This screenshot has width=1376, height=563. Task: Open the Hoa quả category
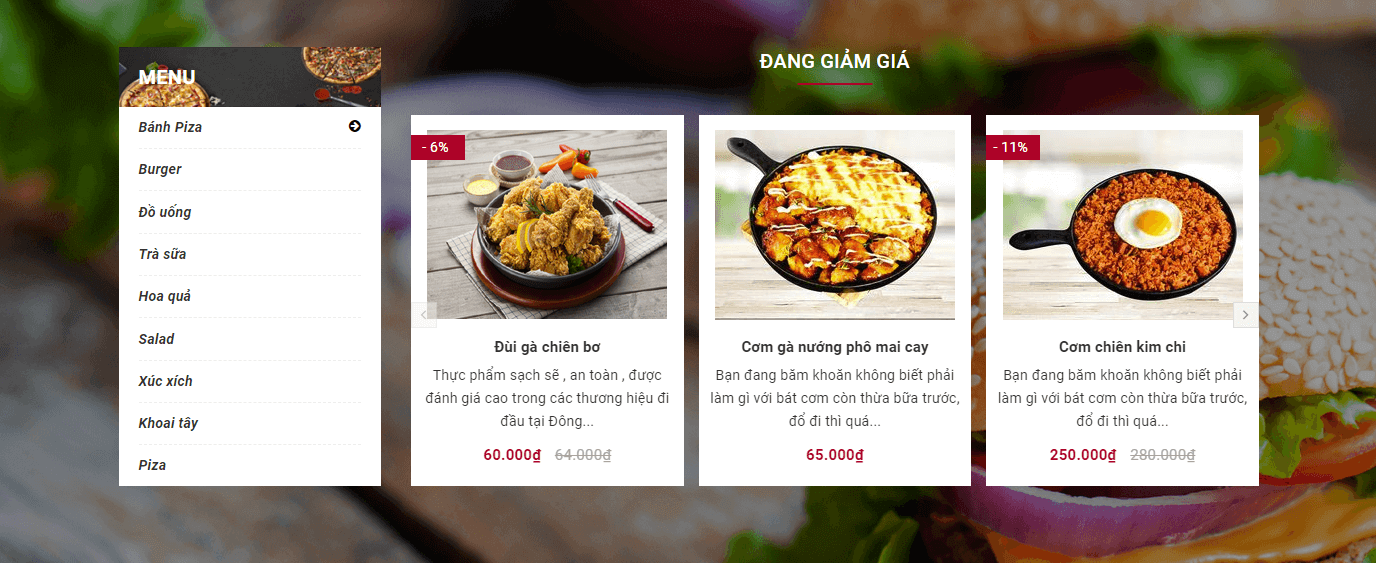pyautogui.click(x=165, y=296)
